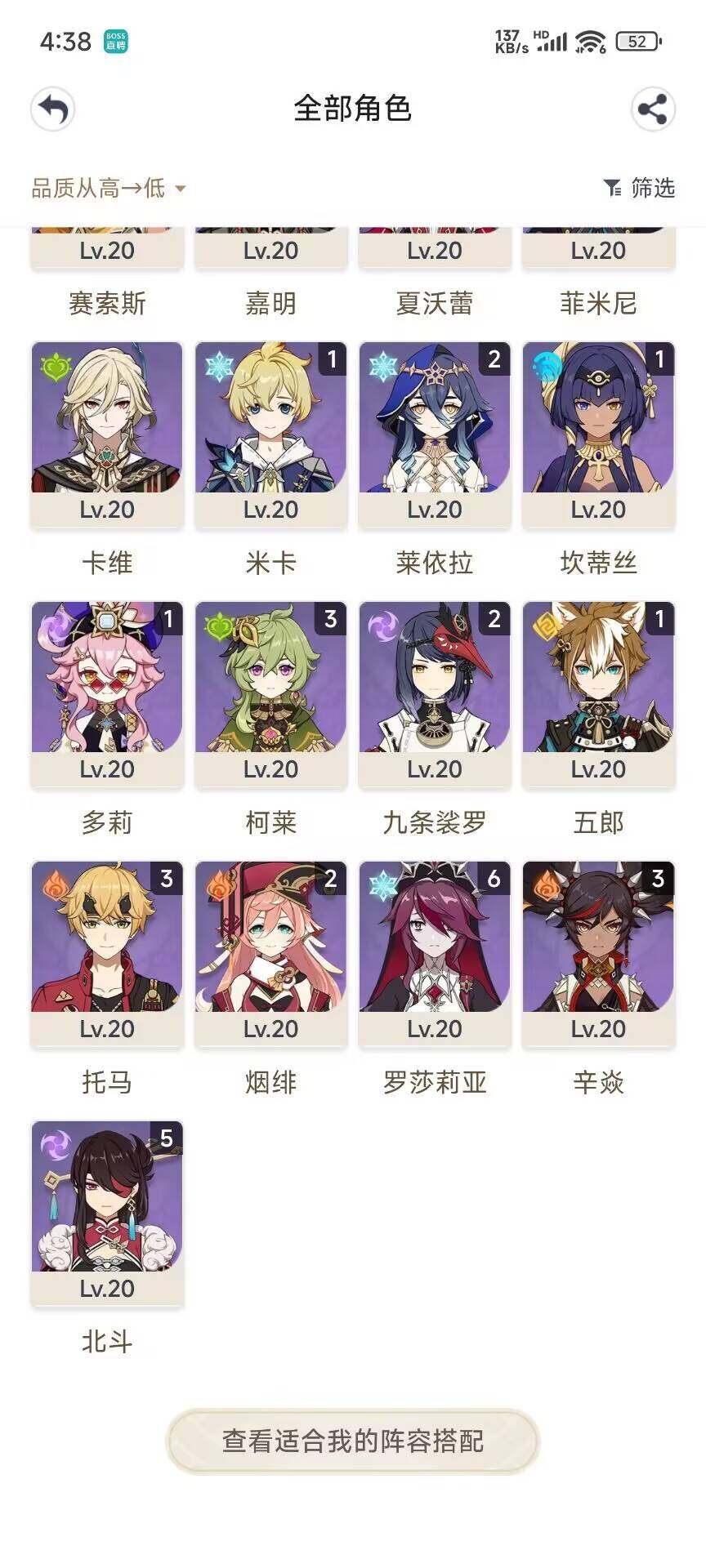View 北斗 character details

(107, 1212)
